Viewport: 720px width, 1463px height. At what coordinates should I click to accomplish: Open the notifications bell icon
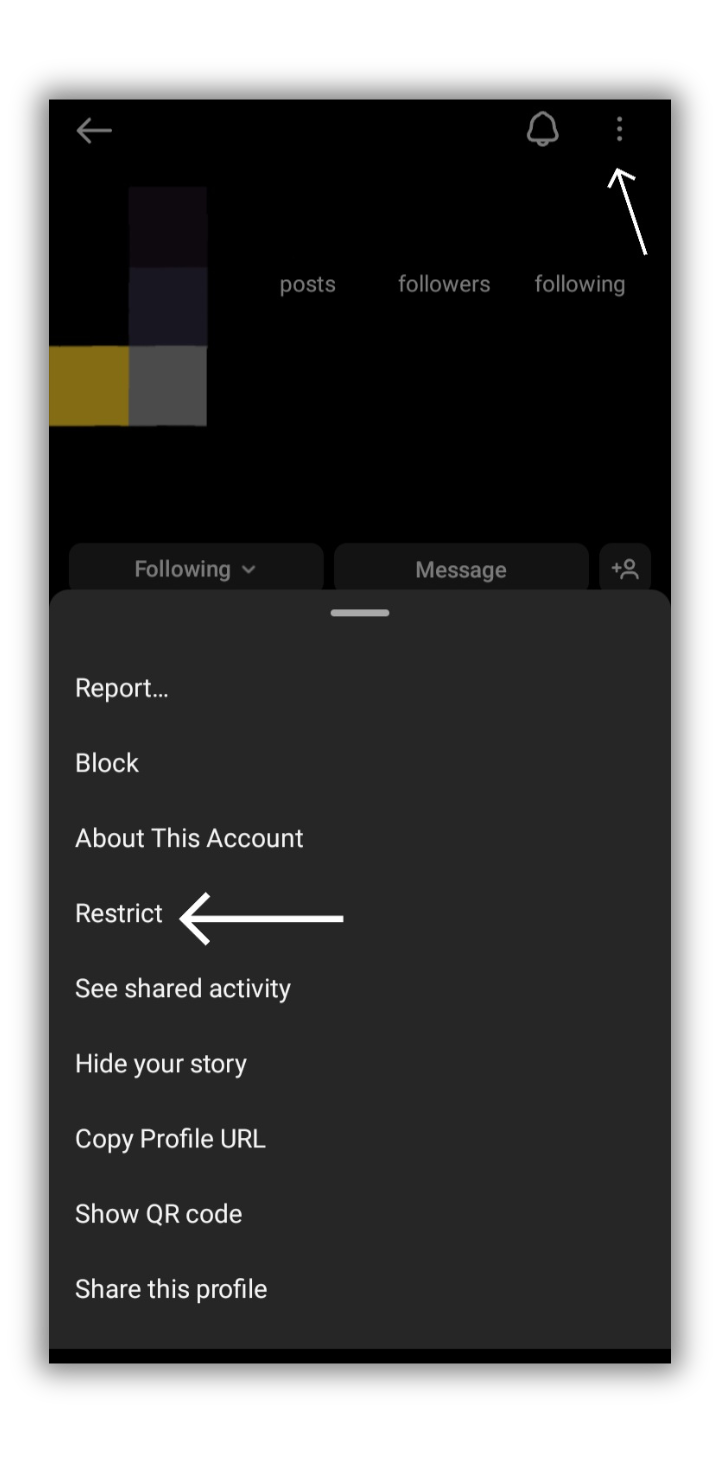543,129
